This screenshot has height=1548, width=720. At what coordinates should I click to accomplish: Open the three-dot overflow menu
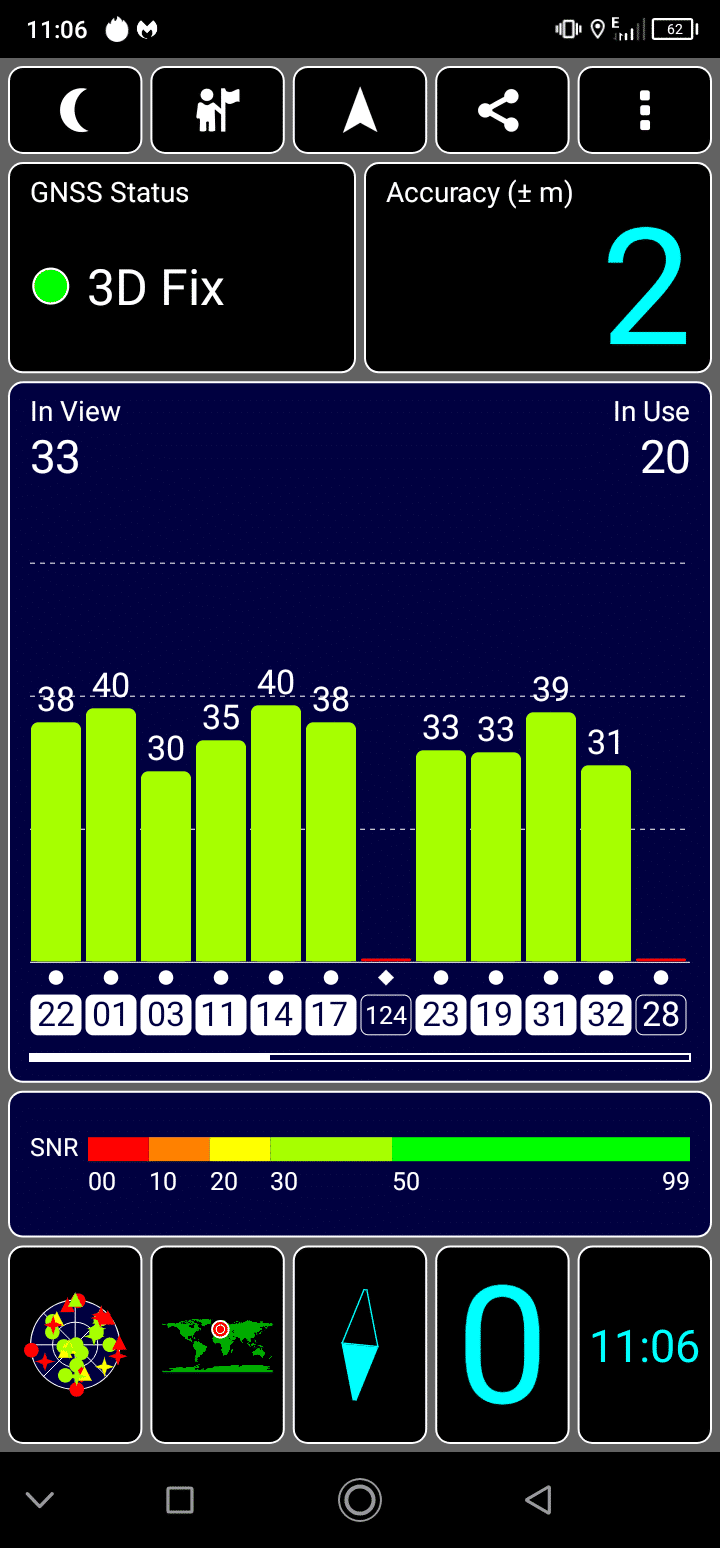(645, 110)
